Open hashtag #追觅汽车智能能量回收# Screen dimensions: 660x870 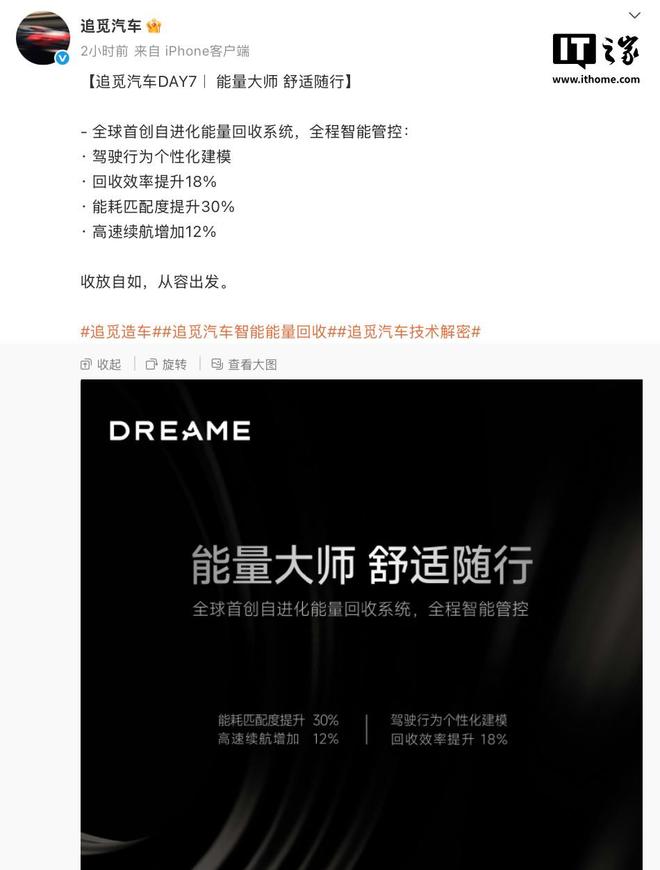[248, 331]
